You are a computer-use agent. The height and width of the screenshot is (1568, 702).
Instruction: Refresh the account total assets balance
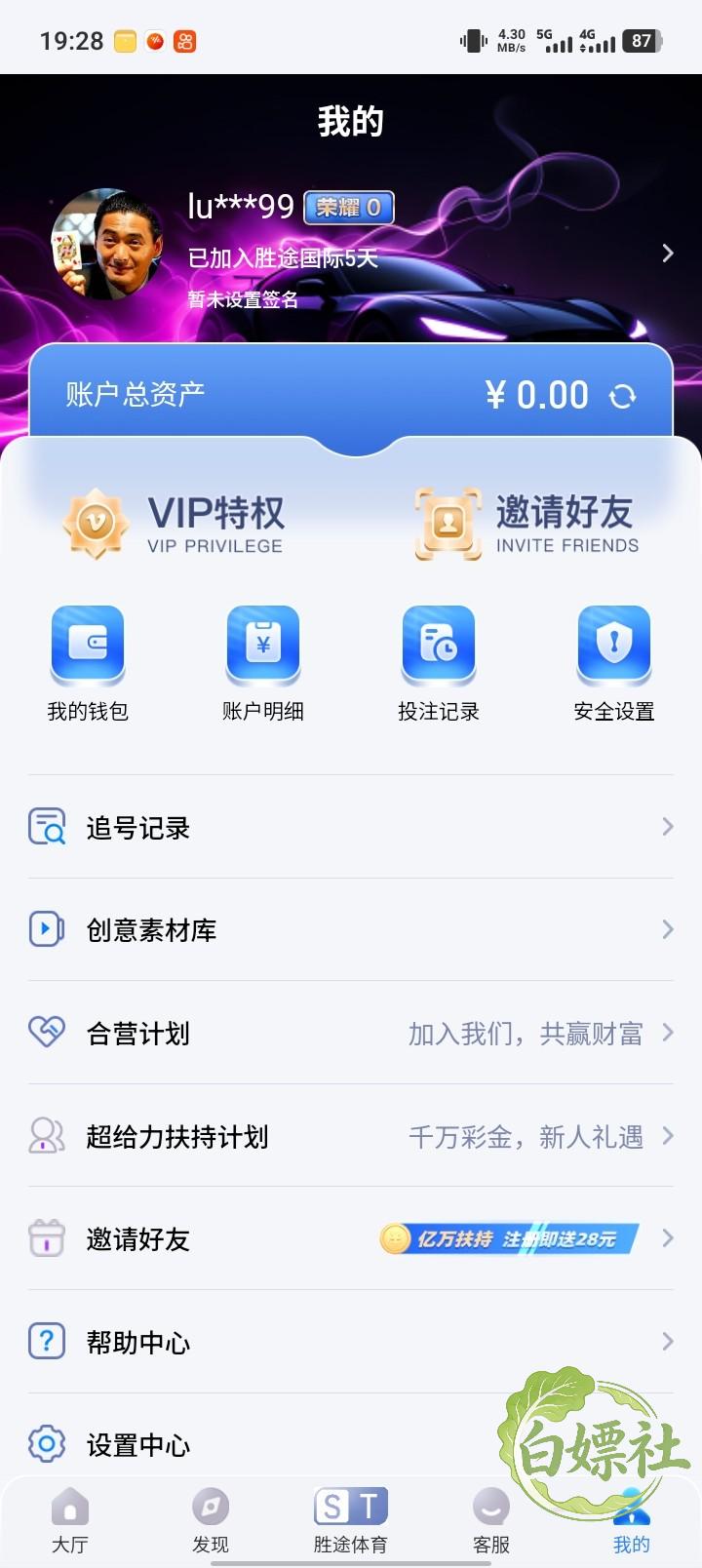[622, 396]
